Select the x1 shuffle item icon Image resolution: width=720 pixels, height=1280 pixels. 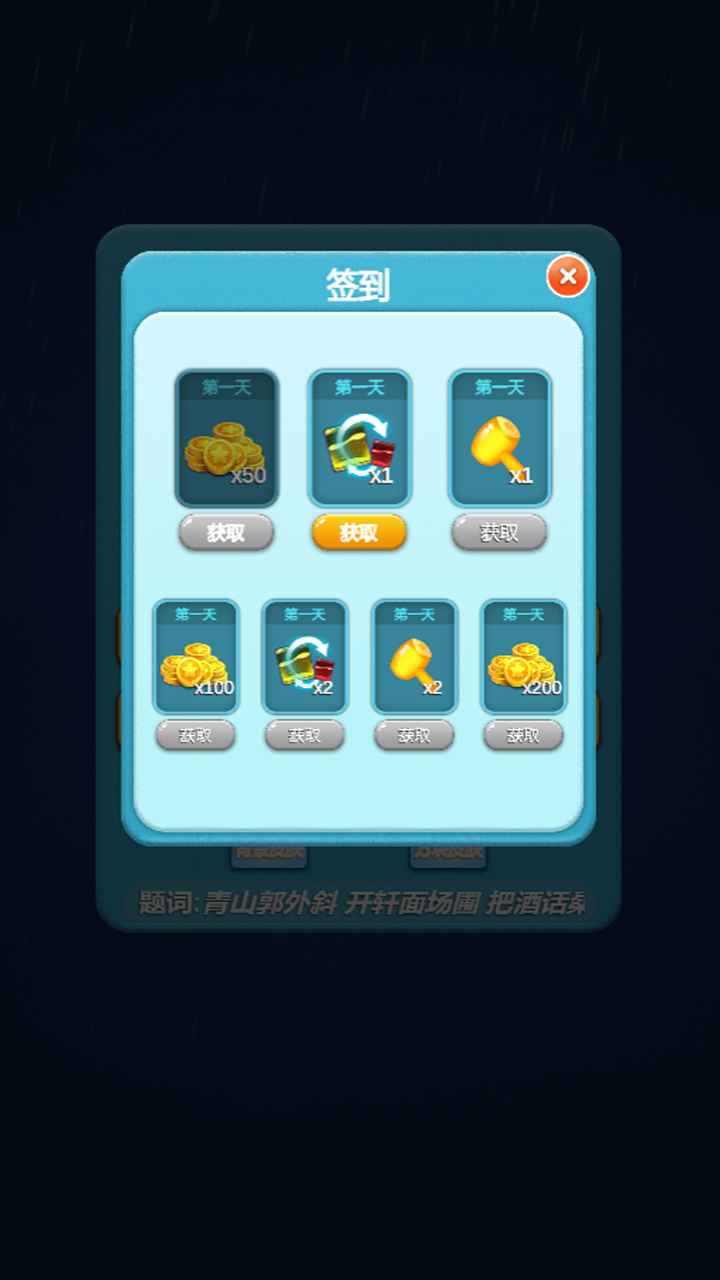[358, 440]
